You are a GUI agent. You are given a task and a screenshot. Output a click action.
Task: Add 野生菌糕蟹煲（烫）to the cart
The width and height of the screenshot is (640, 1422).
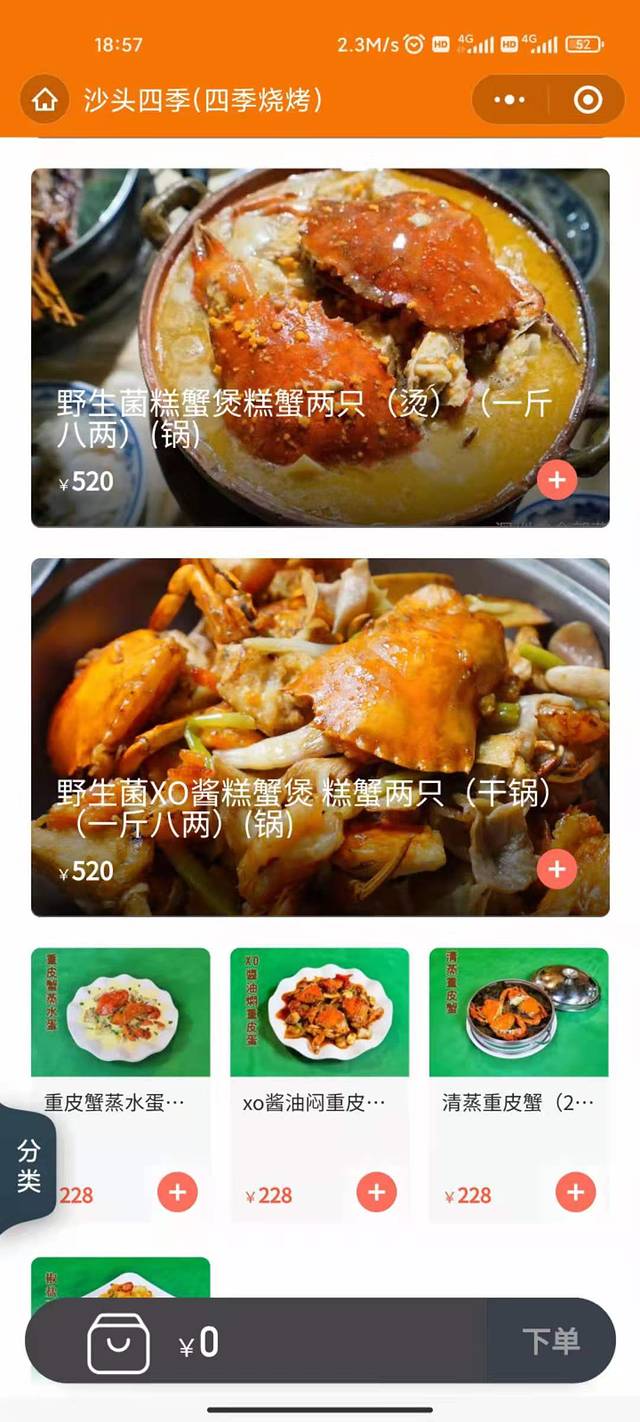coord(557,481)
